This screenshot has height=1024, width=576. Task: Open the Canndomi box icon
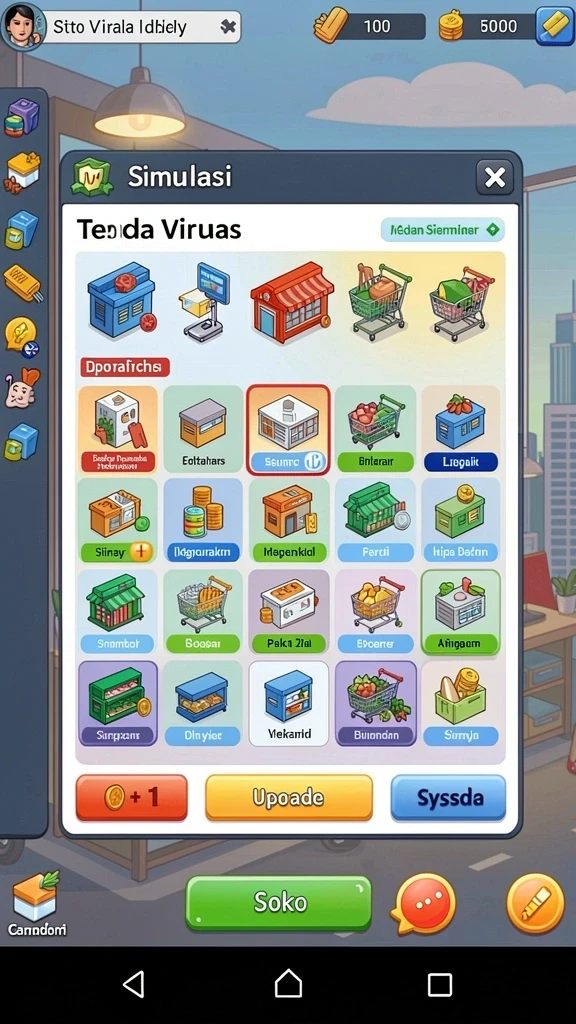click(37, 904)
